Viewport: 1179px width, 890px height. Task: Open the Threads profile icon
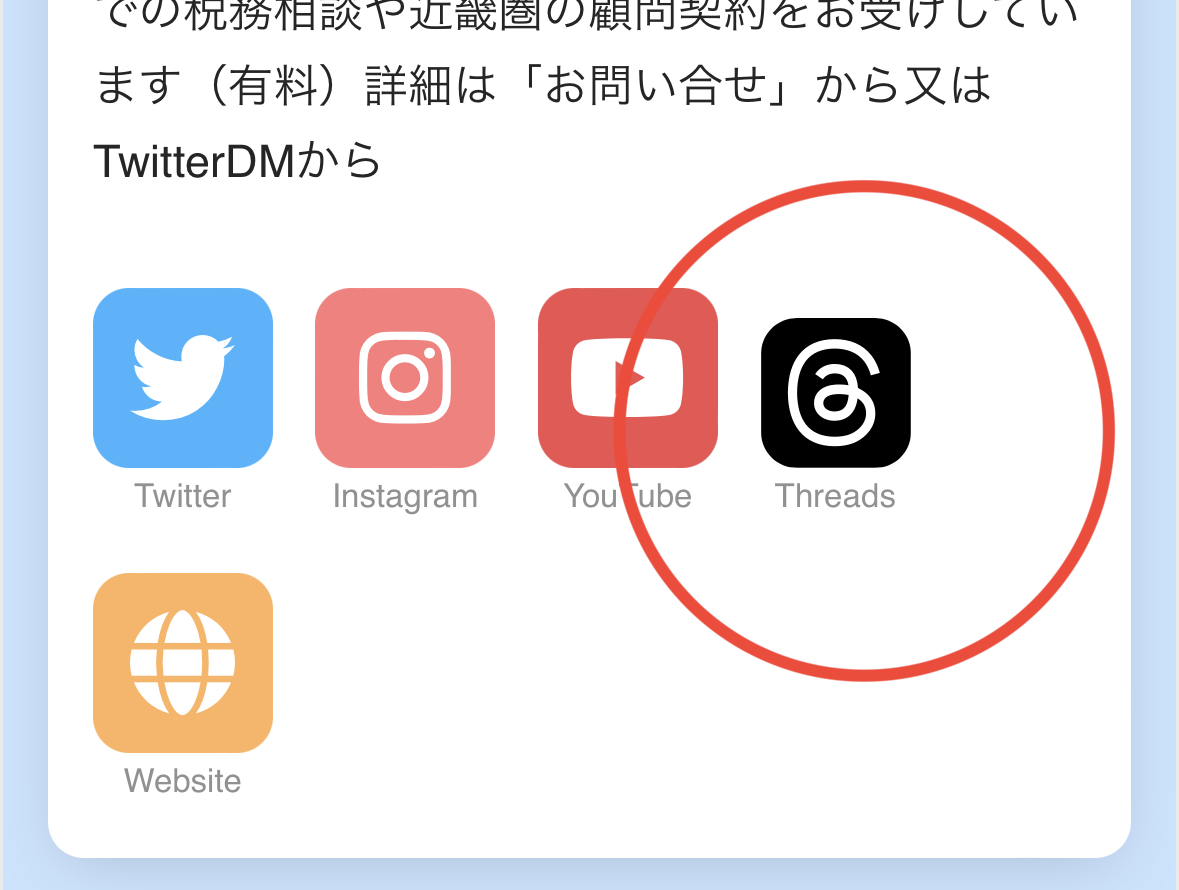tap(836, 393)
